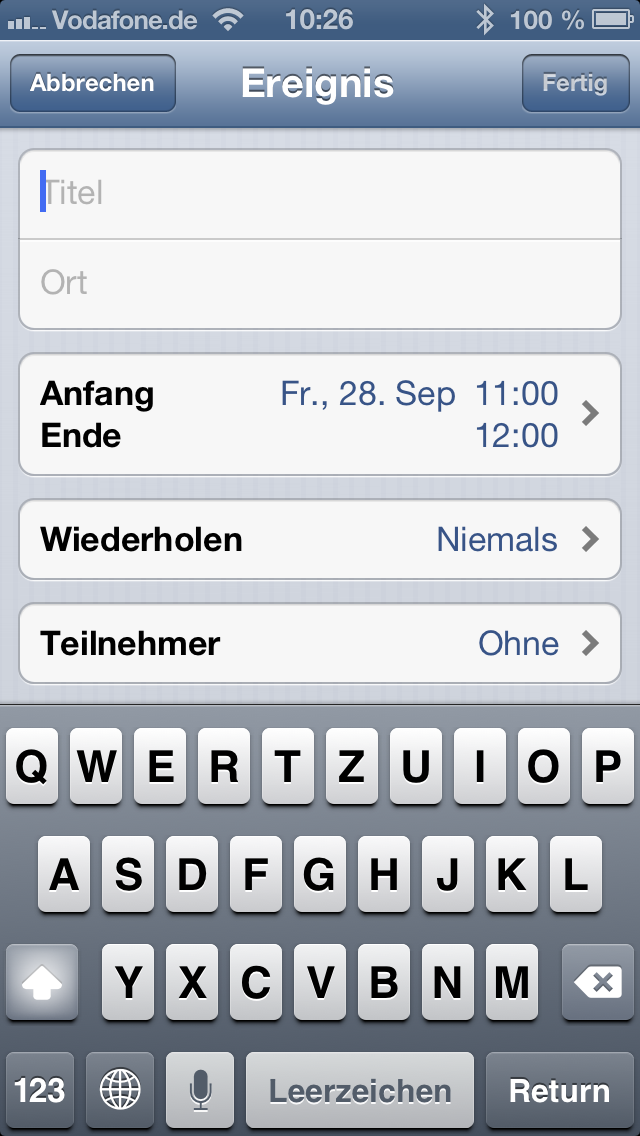Tap the Leerzeichen space bar
The height and width of the screenshot is (1136, 640).
[x=360, y=1090]
